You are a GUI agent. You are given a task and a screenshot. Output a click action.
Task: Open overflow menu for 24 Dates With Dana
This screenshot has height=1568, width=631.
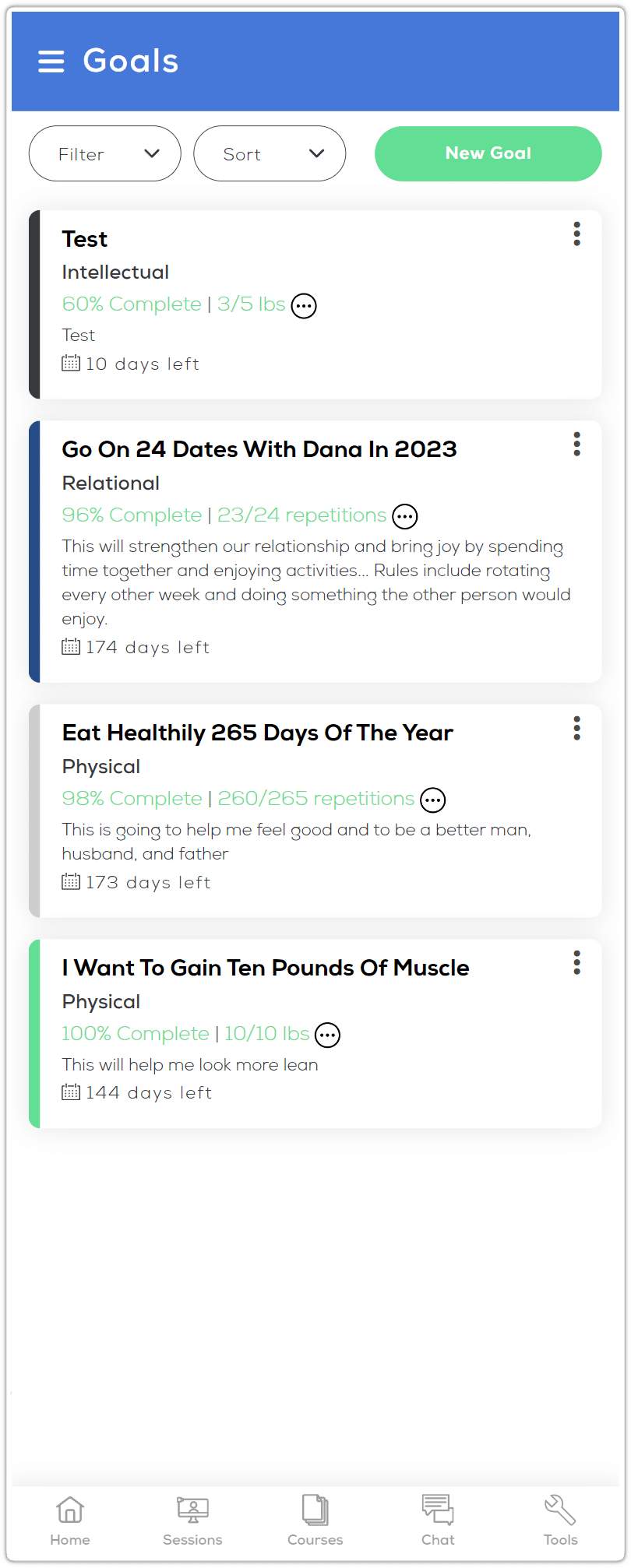pyautogui.click(x=577, y=445)
